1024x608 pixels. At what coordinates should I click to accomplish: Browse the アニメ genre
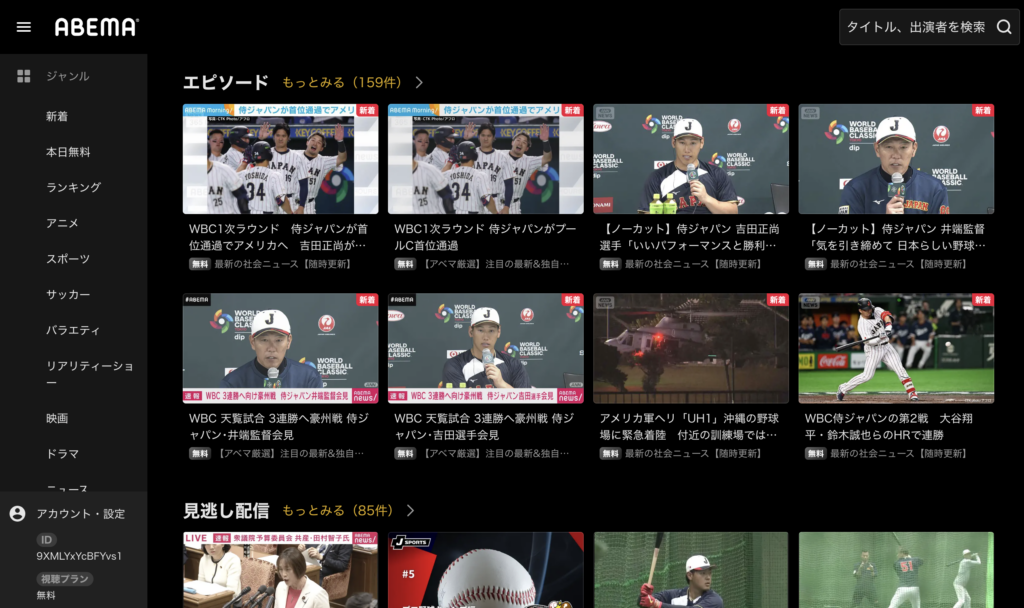pyautogui.click(x=62, y=223)
